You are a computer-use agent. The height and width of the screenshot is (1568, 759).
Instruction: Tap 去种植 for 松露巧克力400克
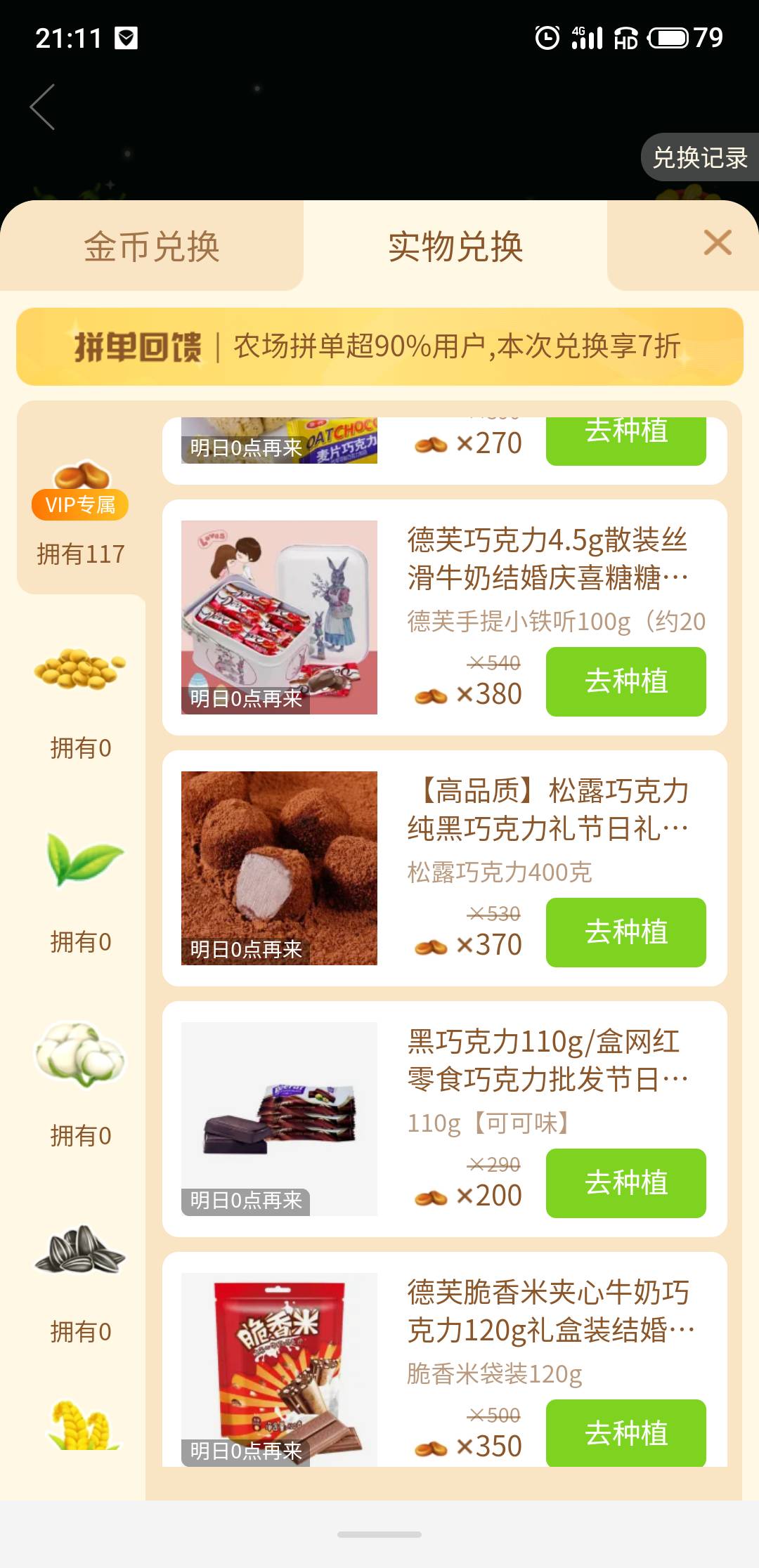pos(625,932)
